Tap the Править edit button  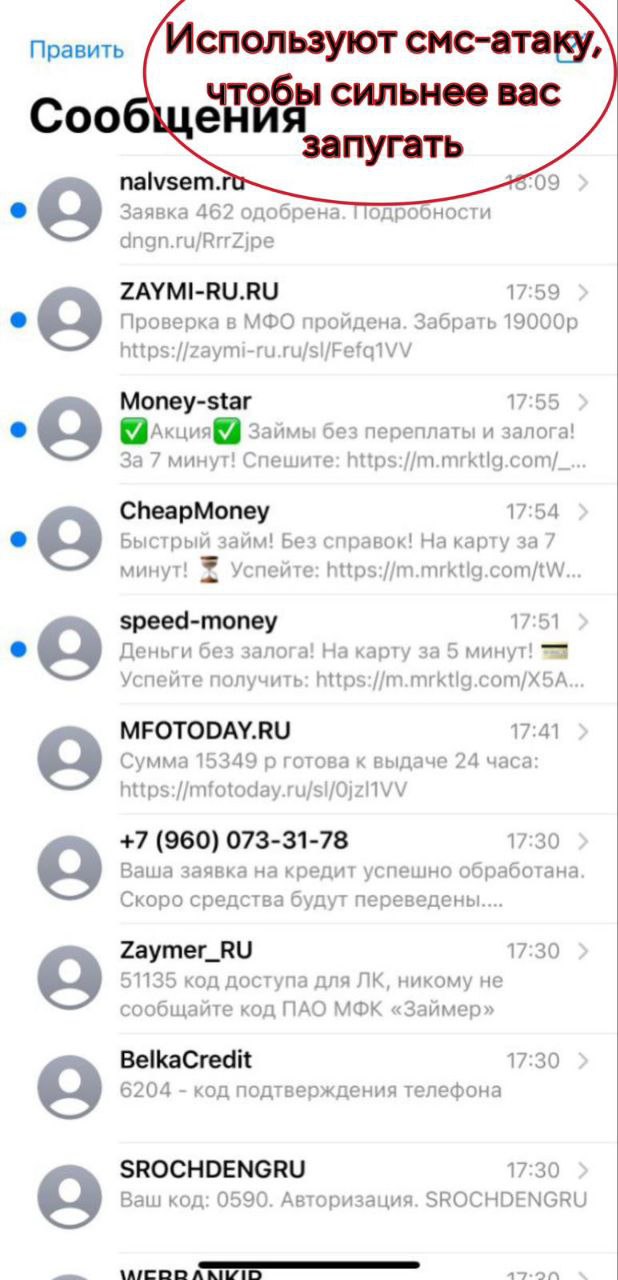tap(77, 49)
